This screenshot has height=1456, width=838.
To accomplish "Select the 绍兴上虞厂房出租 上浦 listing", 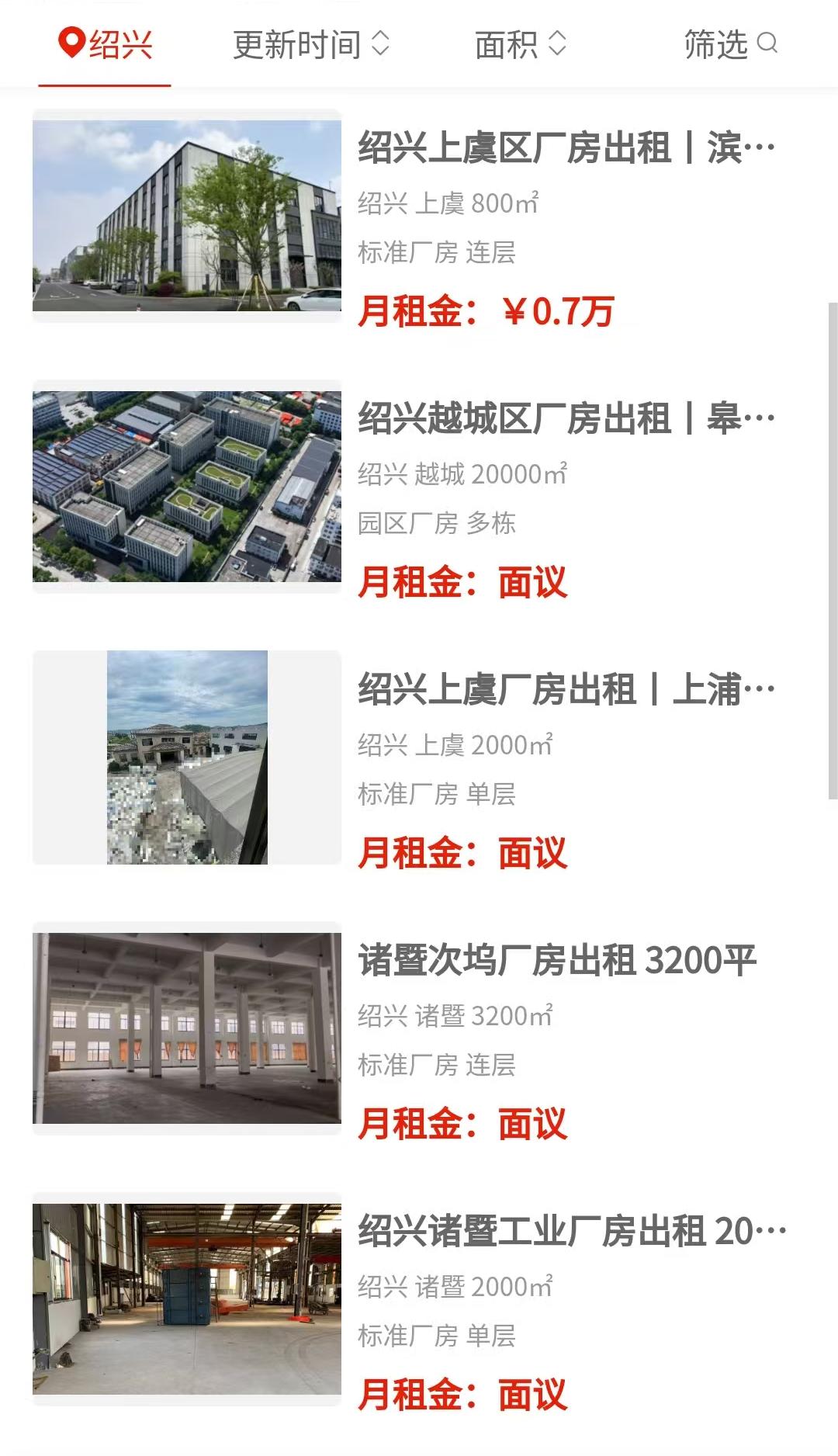I will [566, 689].
